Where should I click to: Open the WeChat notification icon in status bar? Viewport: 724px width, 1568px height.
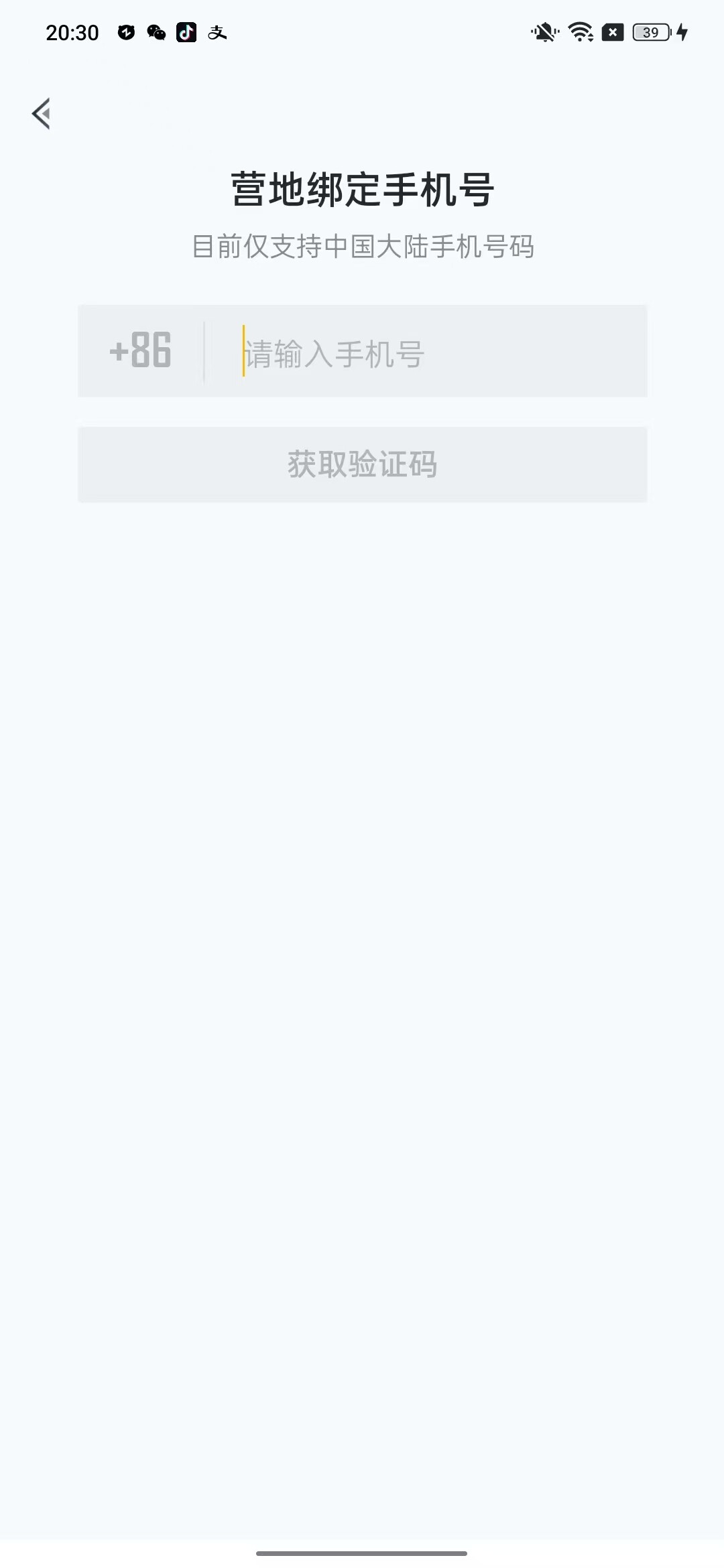pos(156,31)
